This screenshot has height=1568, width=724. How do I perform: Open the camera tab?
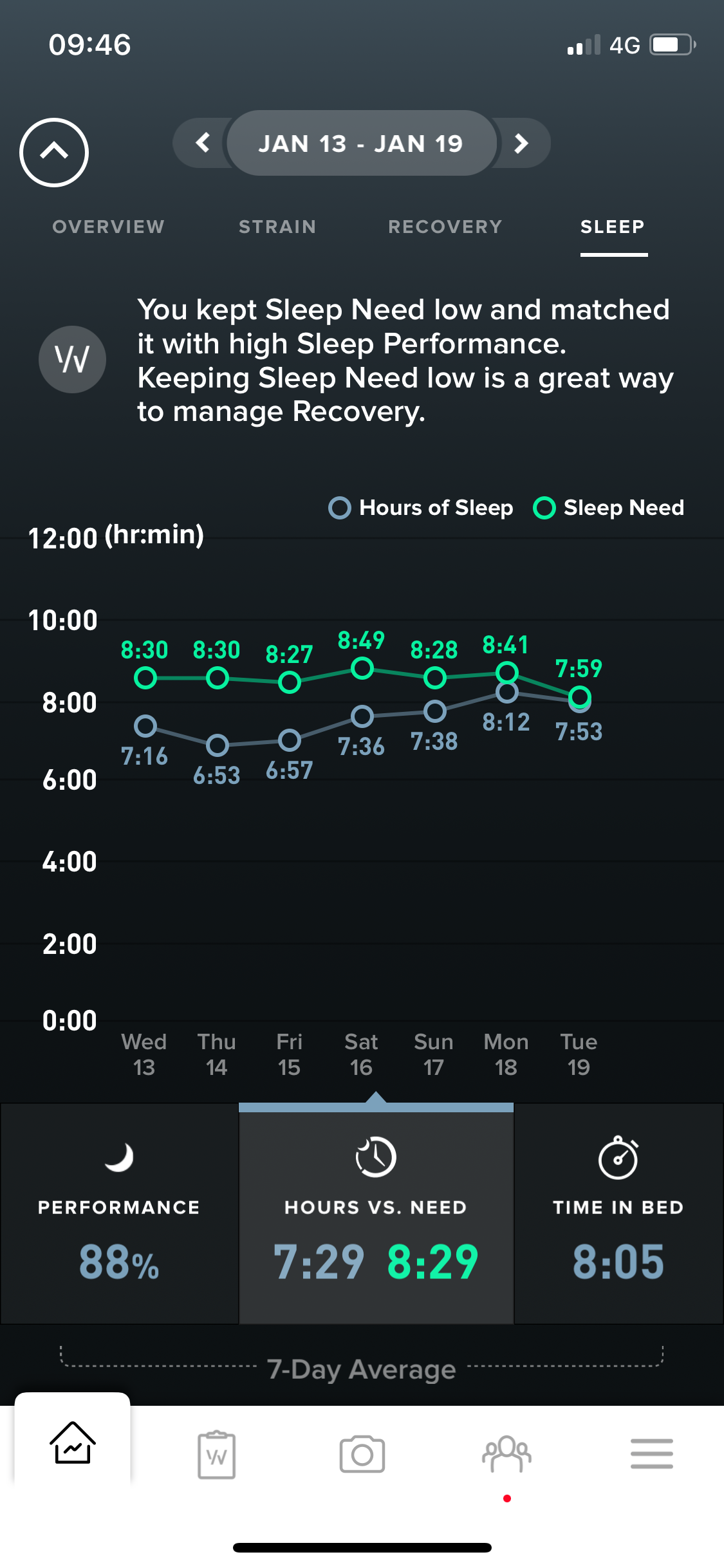[x=362, y=1454]
